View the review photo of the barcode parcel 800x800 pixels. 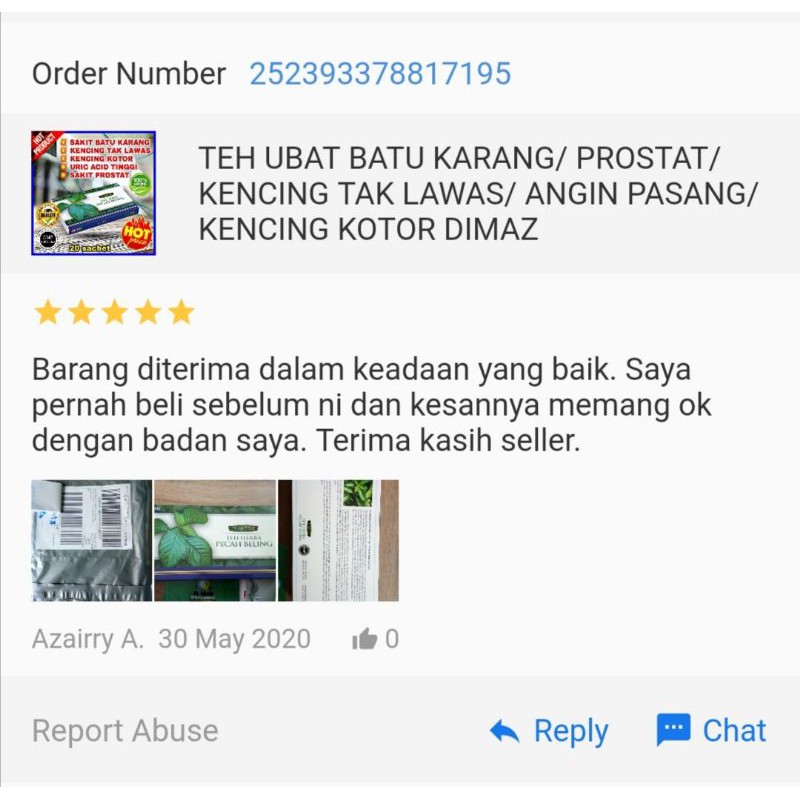(x=92, y=540)
